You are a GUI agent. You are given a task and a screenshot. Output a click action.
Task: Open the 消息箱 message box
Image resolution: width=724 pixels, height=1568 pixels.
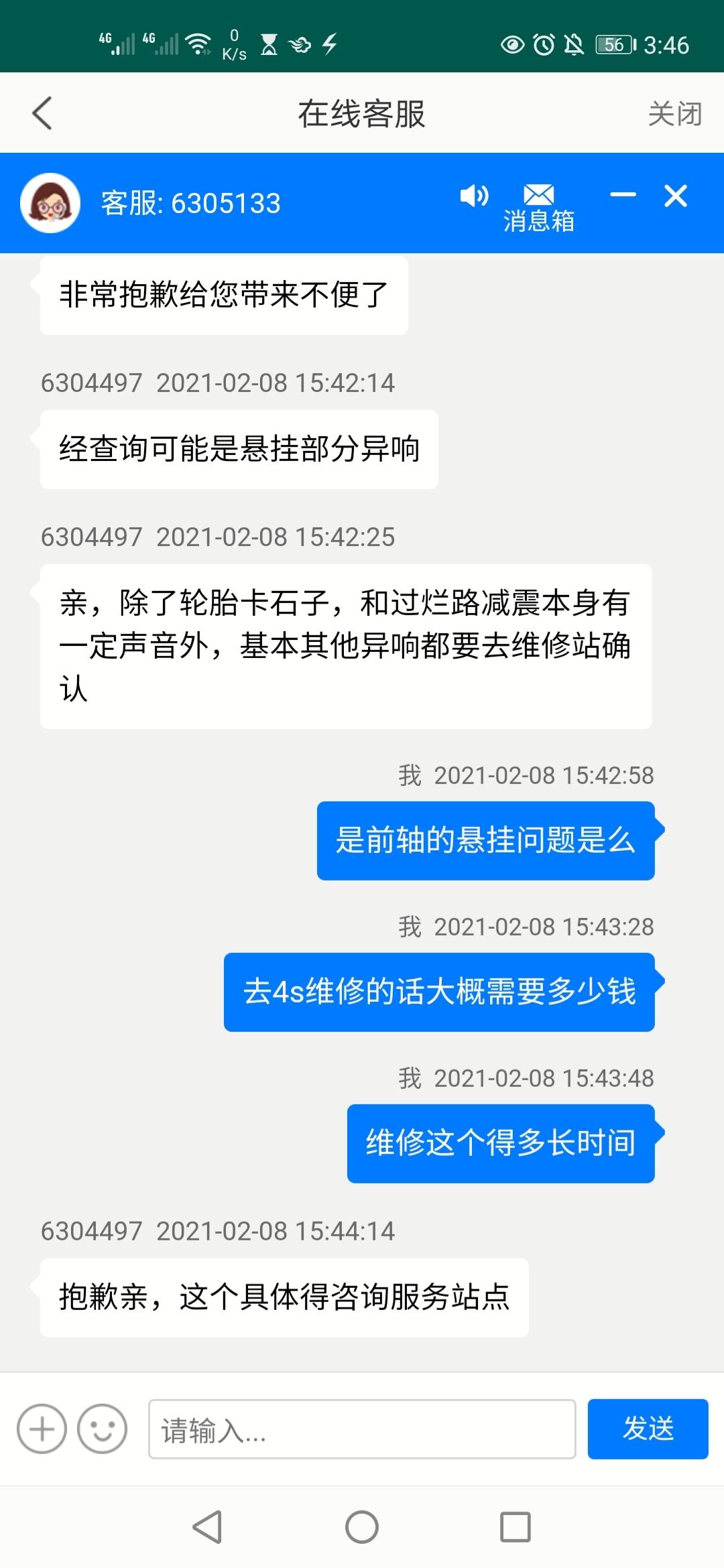(x=538, y=204)
